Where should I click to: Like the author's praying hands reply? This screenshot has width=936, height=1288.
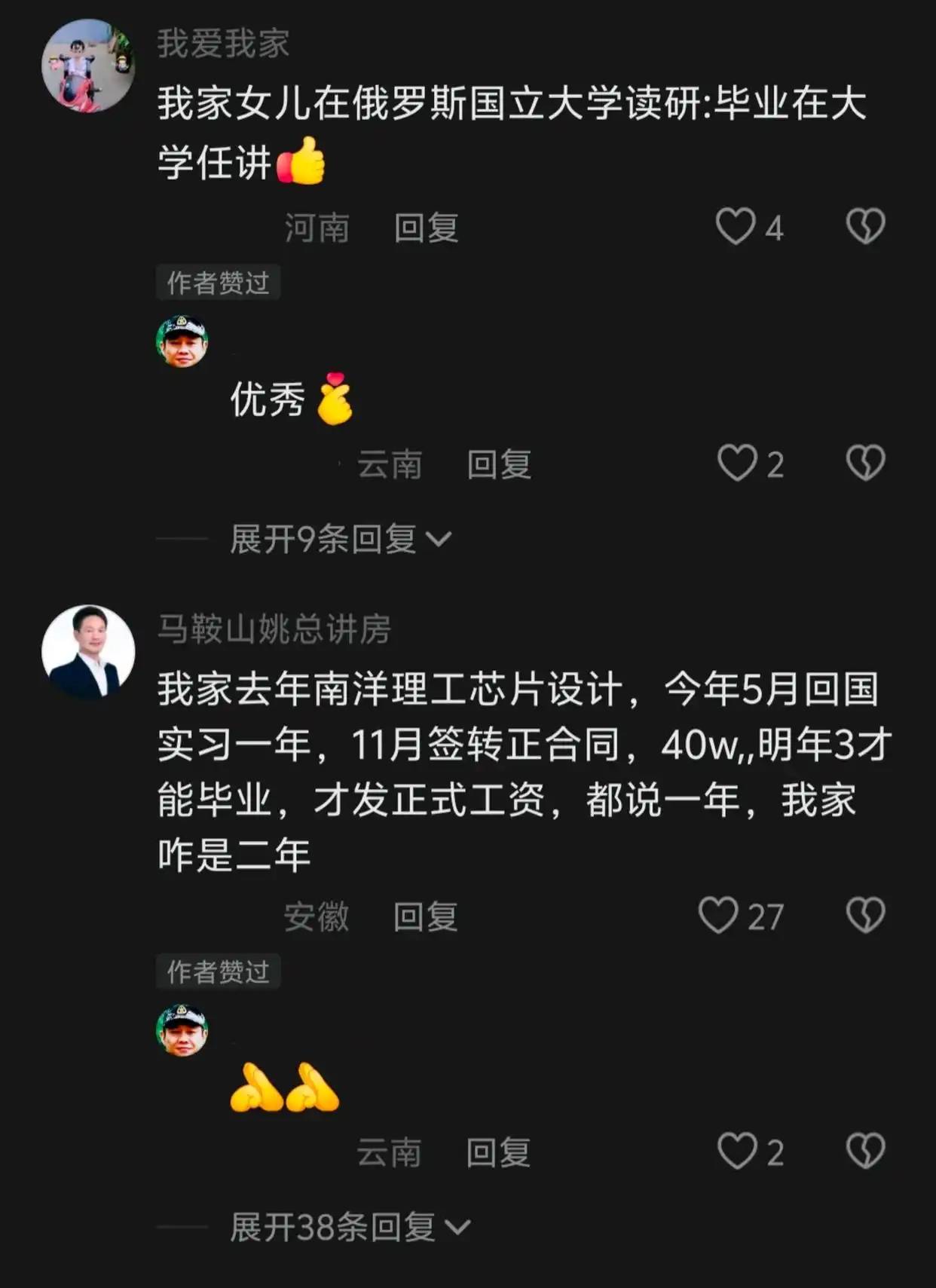coord(736,1151)
